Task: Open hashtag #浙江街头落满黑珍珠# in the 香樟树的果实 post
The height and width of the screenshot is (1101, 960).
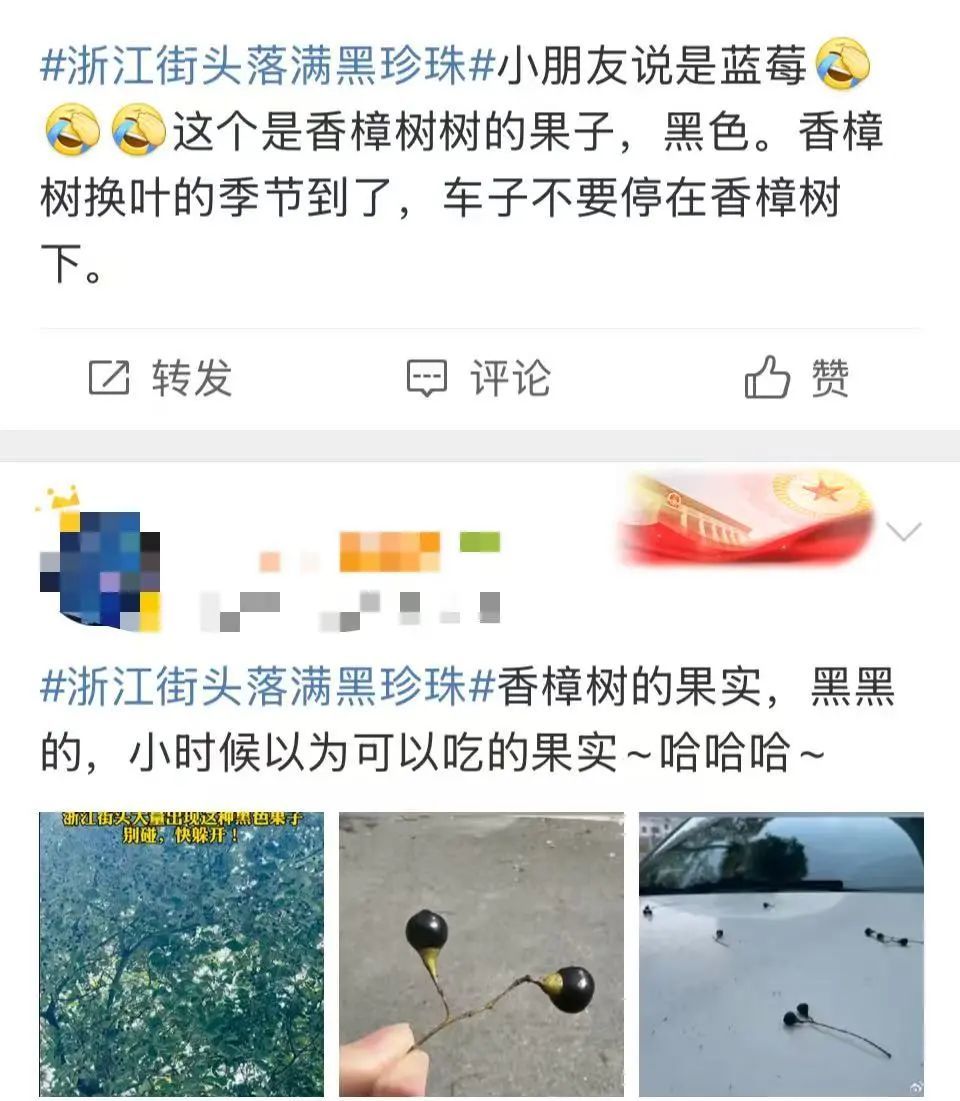Action: [x=268, y=688]
